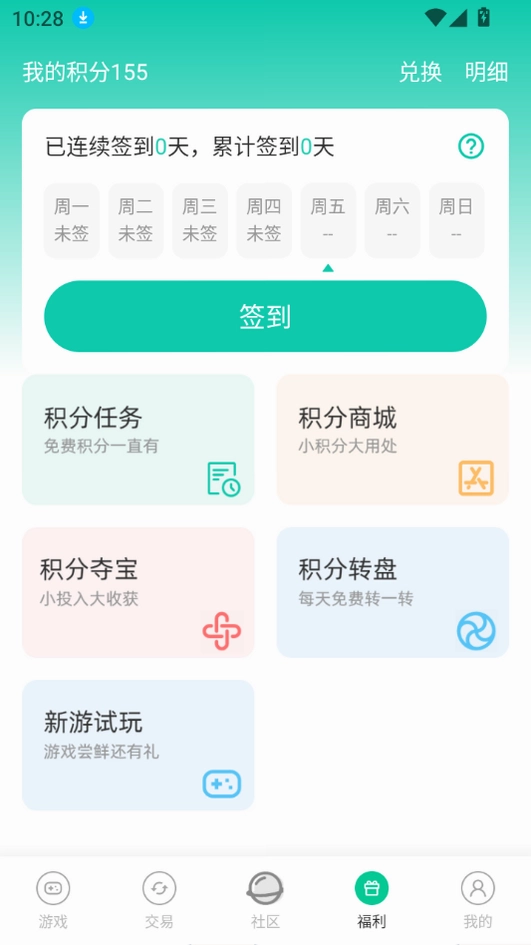
Task: Switch to the 游戏 tab
Action: 53,900
